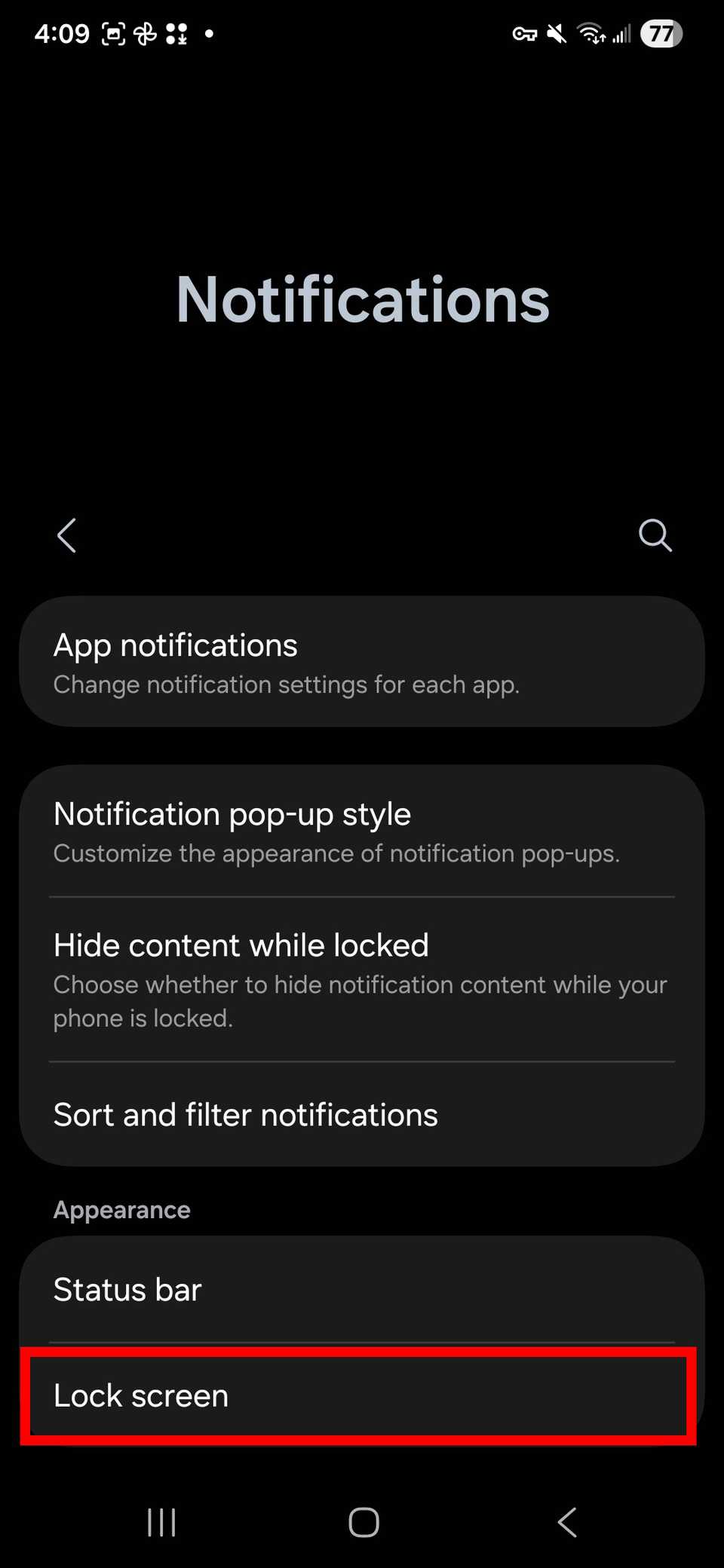Tap the cellular signal bars icon
The height and width of the screenshot is (1568, 724).
621,33
